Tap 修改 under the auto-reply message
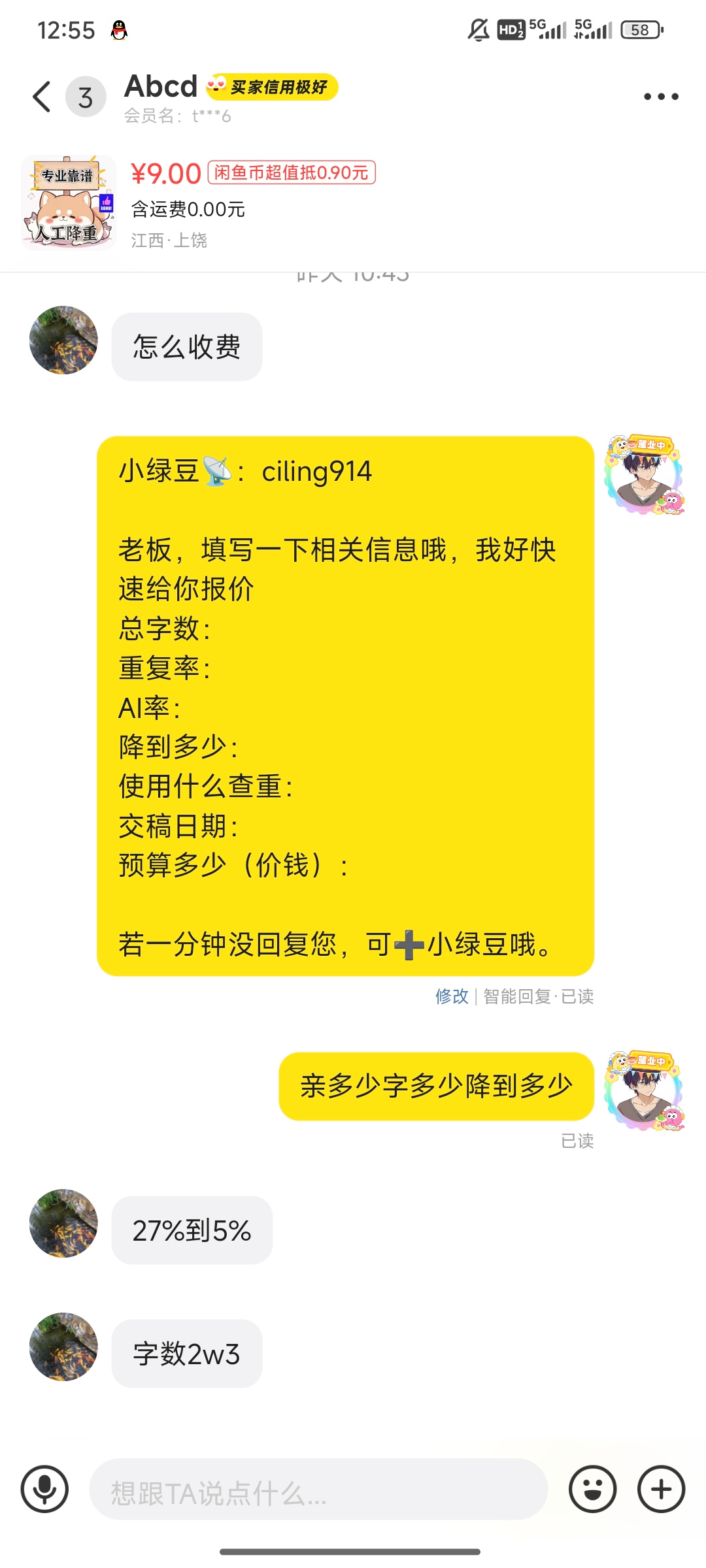Image resolution: width=706 pixels, height=1568 pixels. click(452, 996)
